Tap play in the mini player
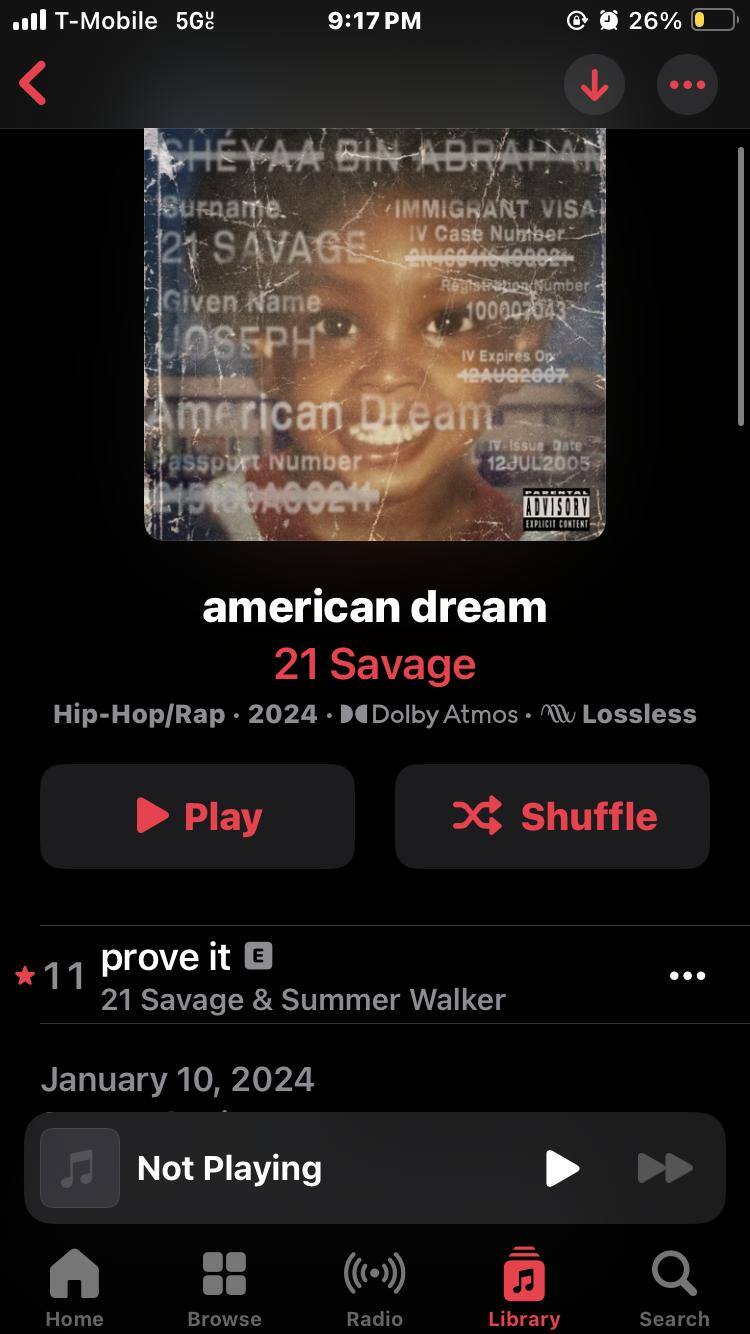Image resolution: width=750 pixels, height=1334 pixels. click(562, 1168)
